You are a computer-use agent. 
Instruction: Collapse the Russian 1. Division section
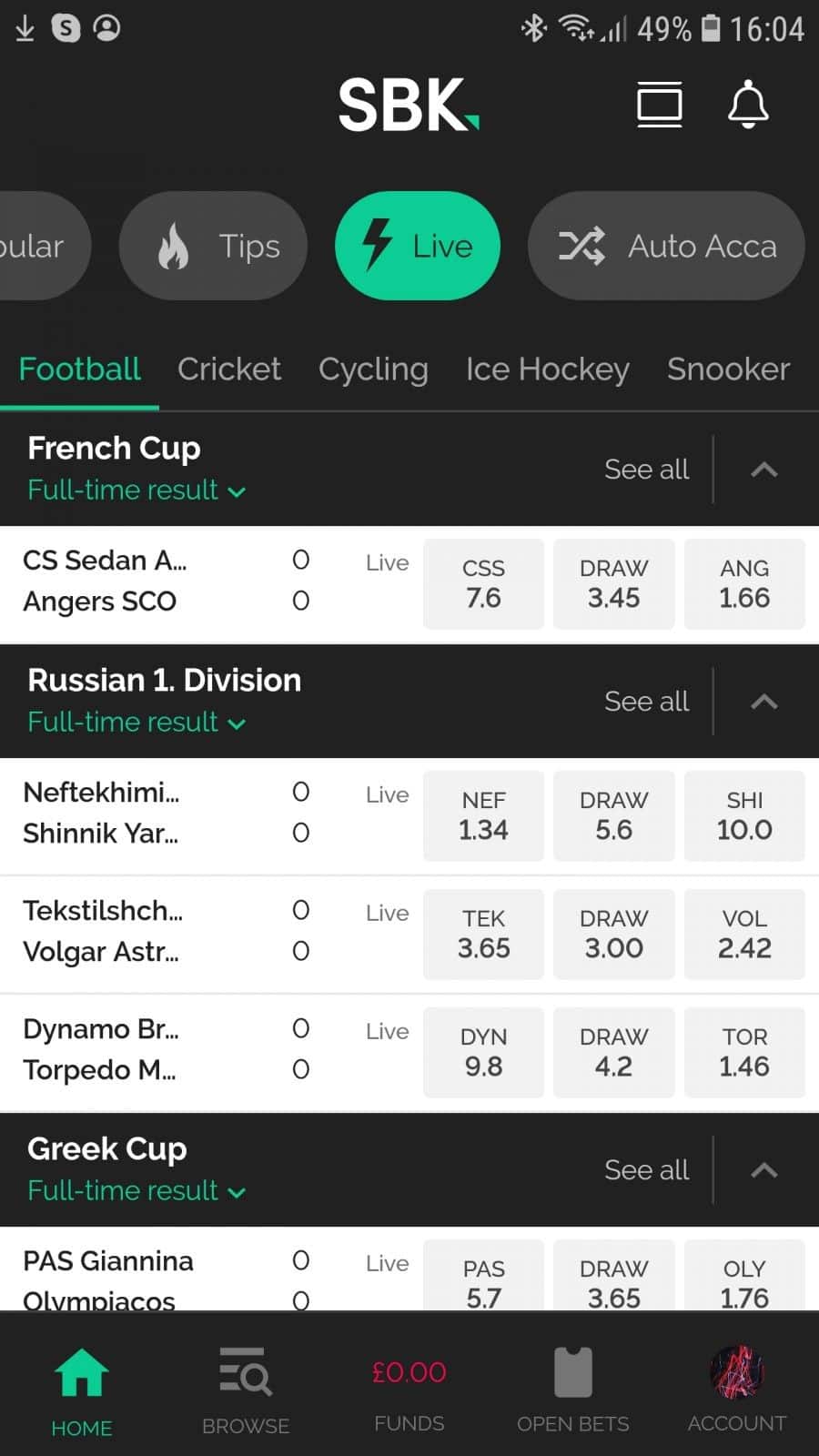764,702
